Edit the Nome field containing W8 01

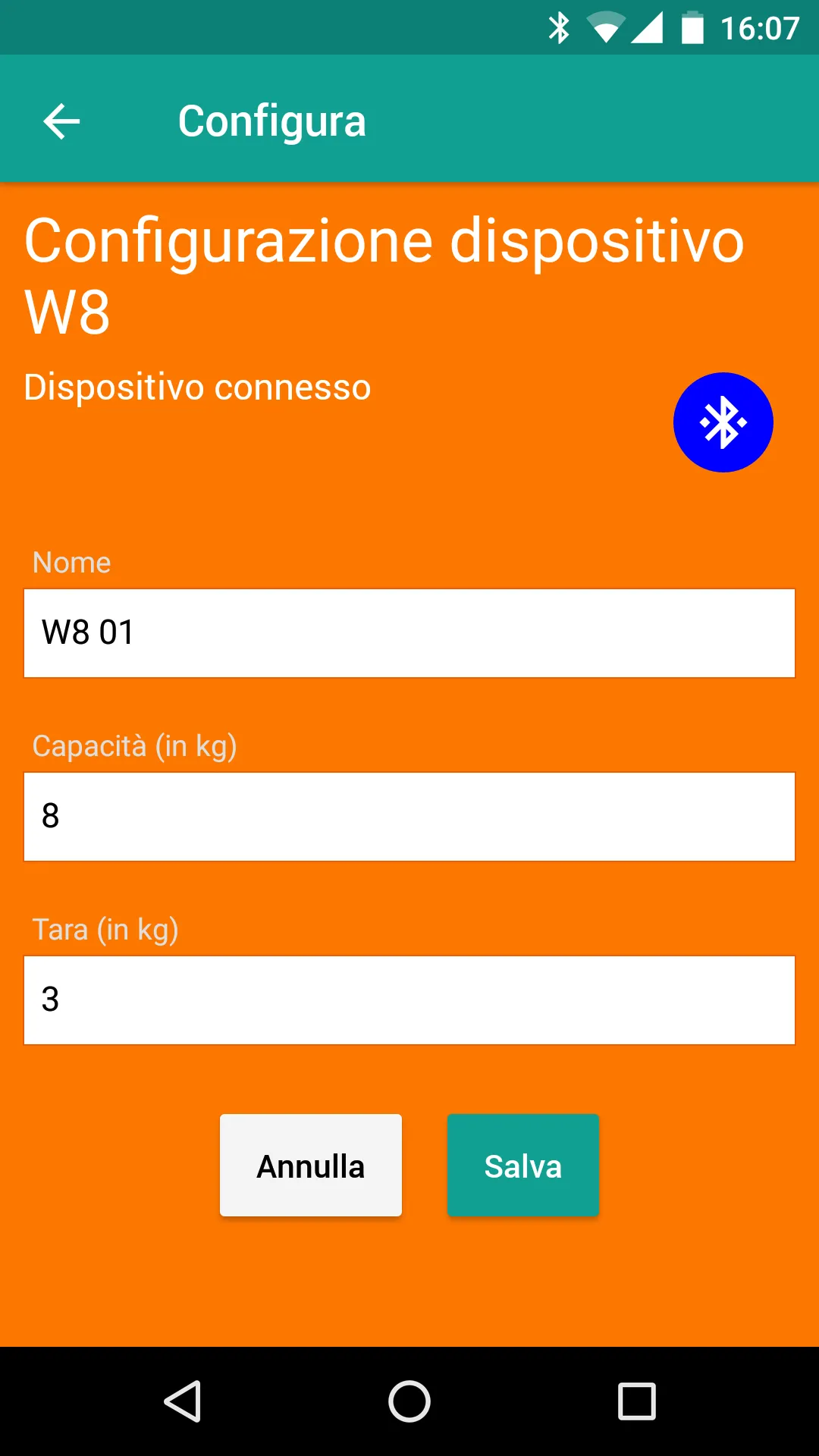tap(409, 633)
